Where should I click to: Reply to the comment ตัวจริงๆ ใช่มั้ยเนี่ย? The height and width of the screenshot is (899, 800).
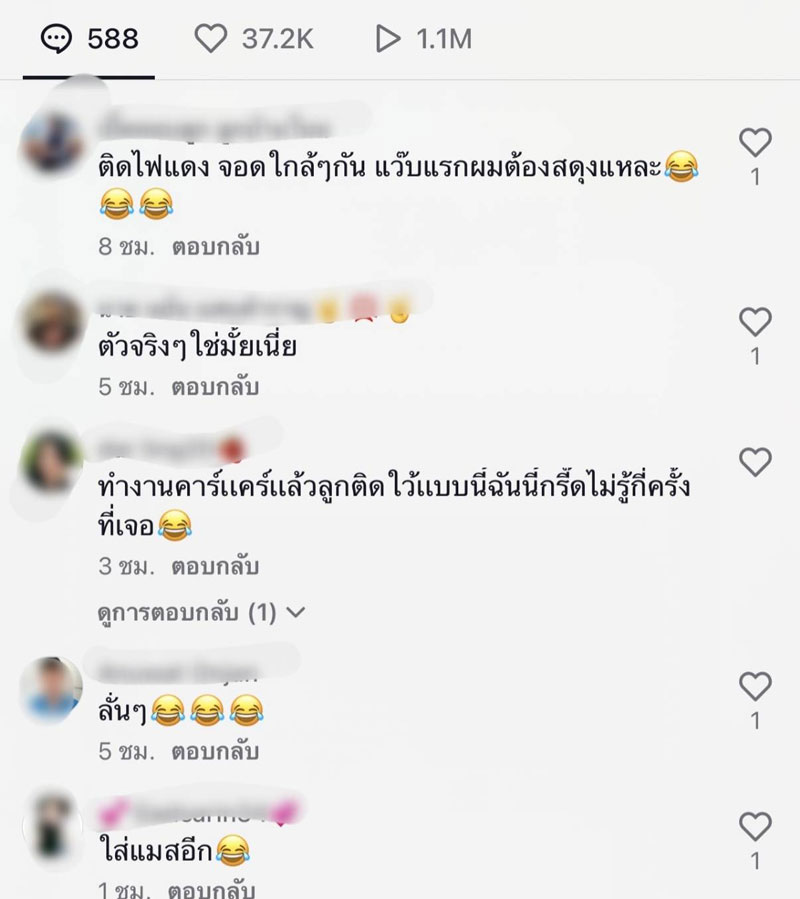point(216,387)
